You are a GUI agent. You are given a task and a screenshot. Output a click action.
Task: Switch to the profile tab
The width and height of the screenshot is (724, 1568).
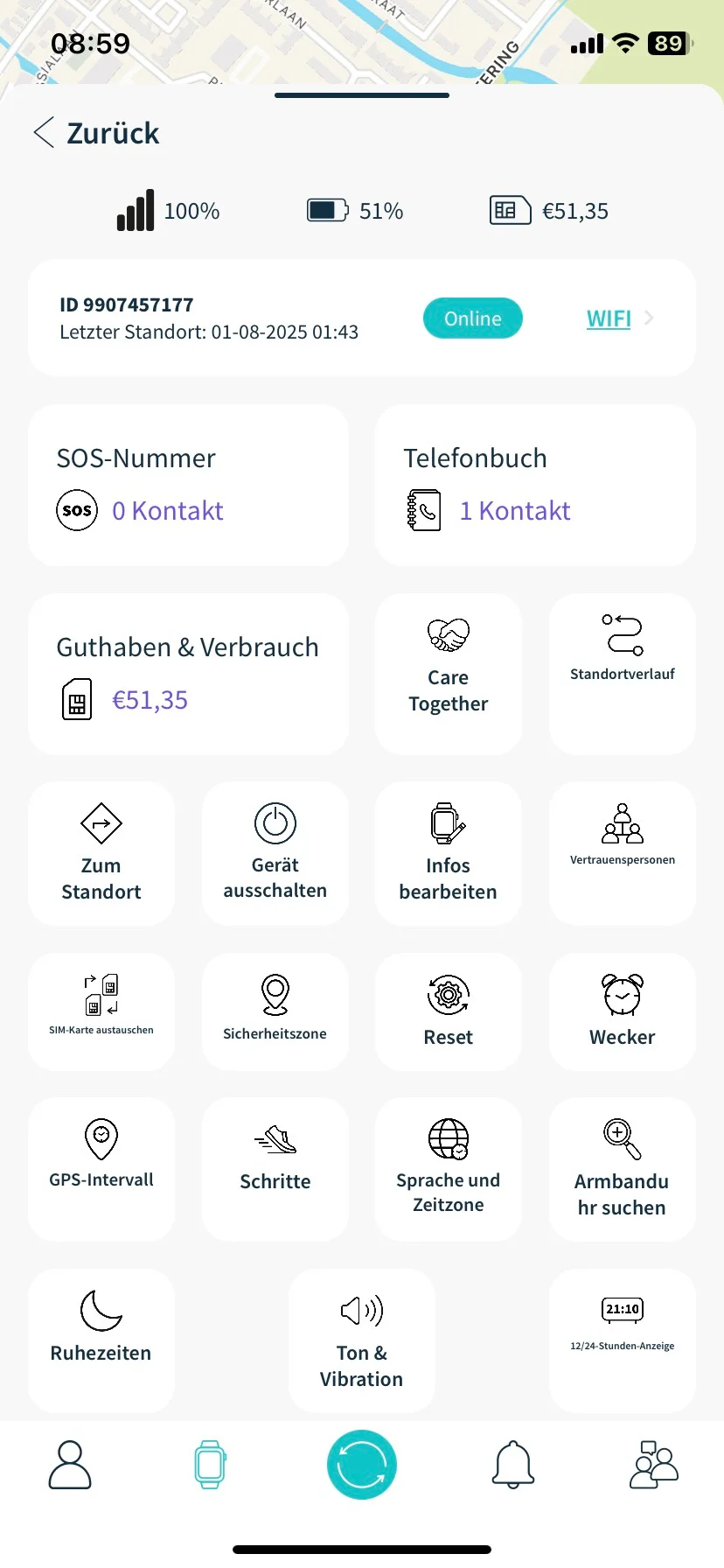(x=70, y=1465)
